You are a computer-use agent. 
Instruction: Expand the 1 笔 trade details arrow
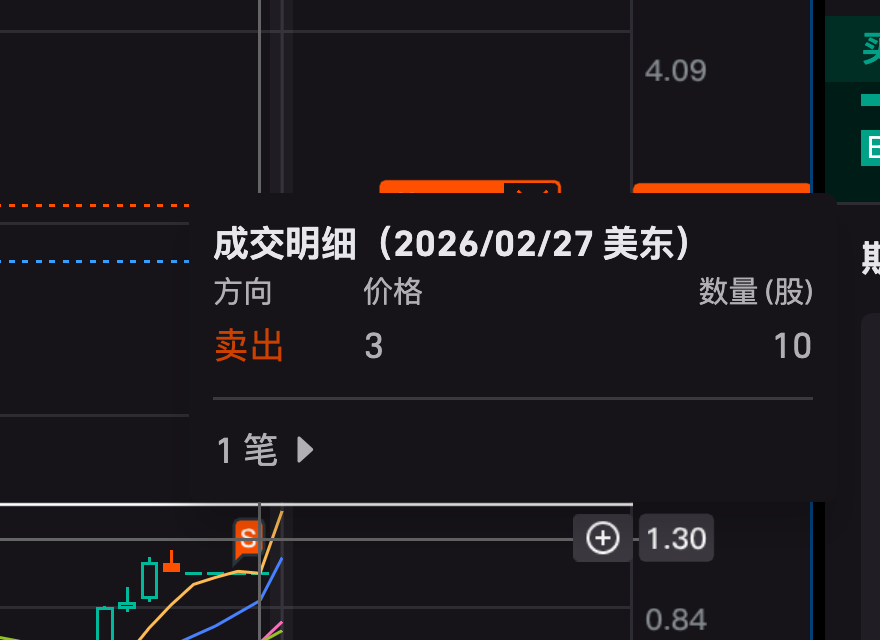(306, 451)
